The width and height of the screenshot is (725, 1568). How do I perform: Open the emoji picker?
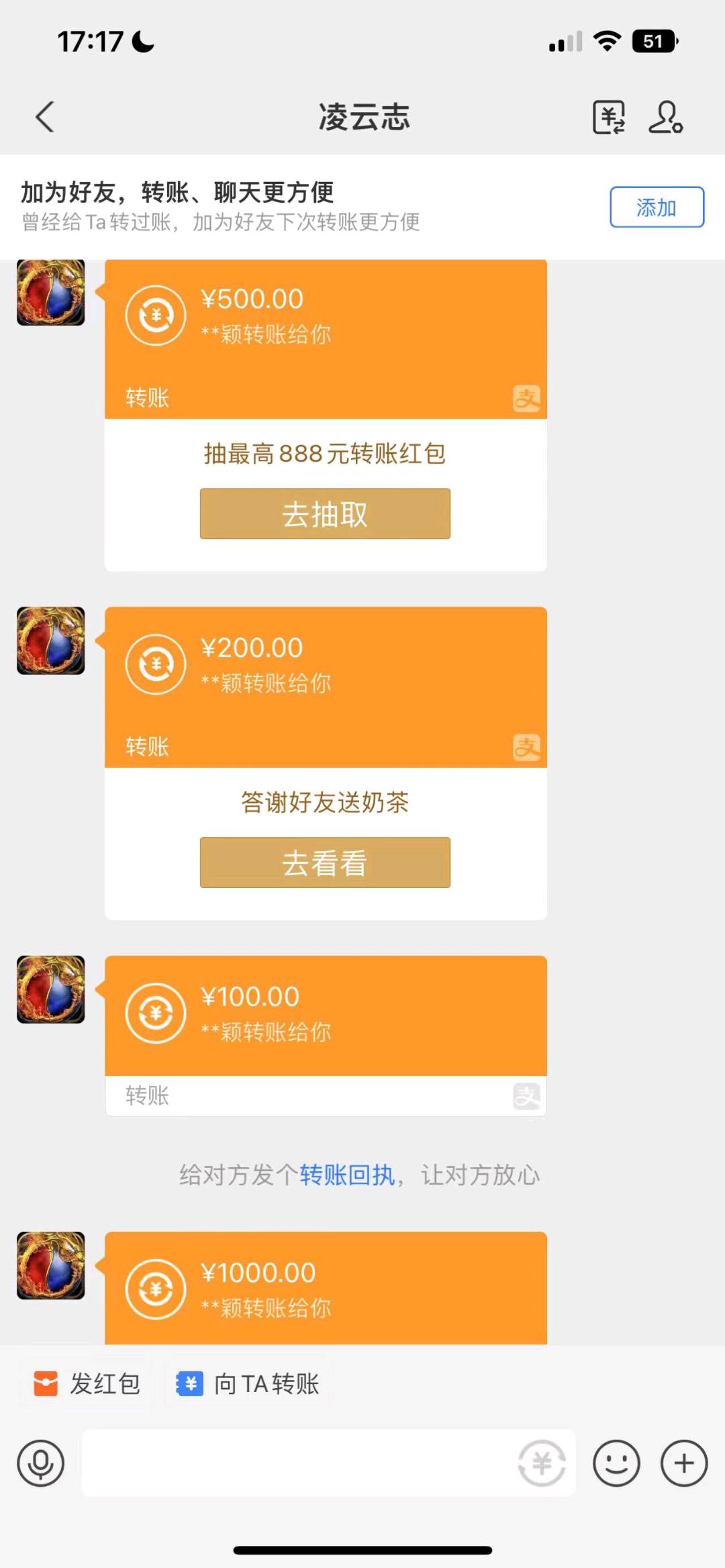pyautogui.click(x=616, y=1463)
